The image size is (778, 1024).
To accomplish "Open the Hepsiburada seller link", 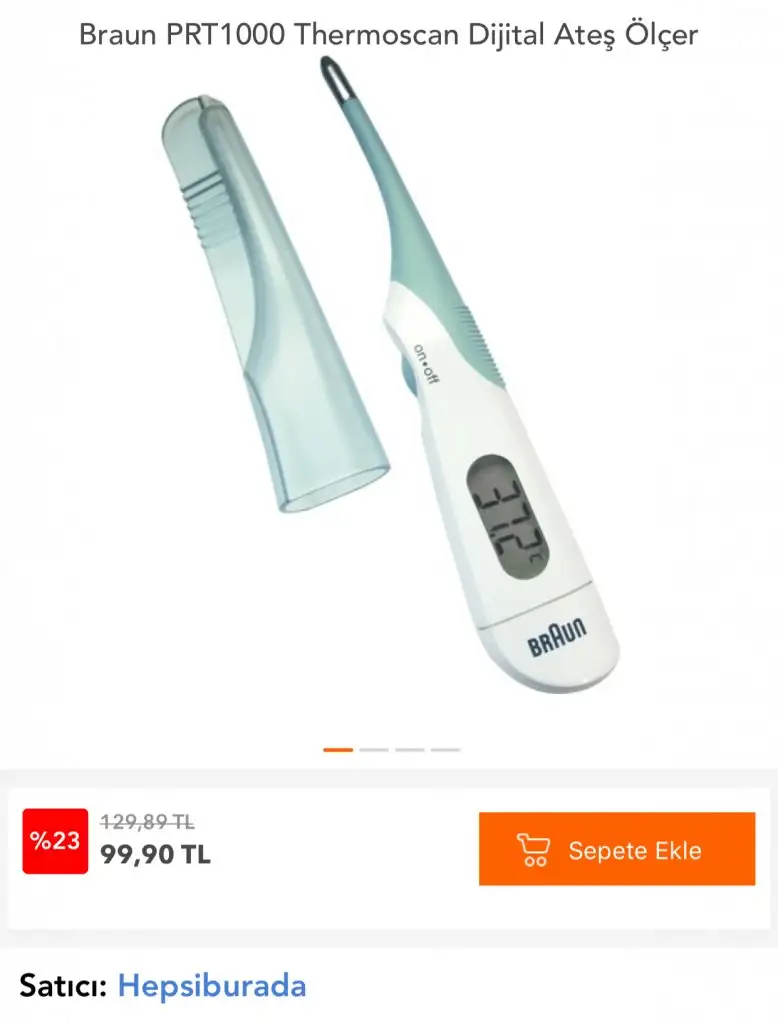I will pyautogui.click(x=212, y=986).
